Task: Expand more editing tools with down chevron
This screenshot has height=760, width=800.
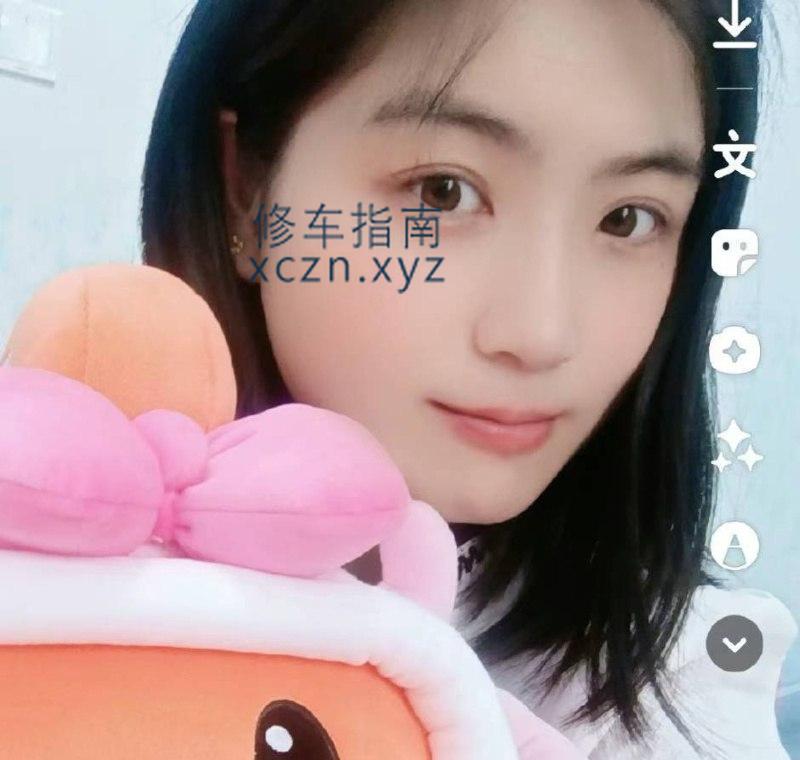Action: (x=734, y=644)
